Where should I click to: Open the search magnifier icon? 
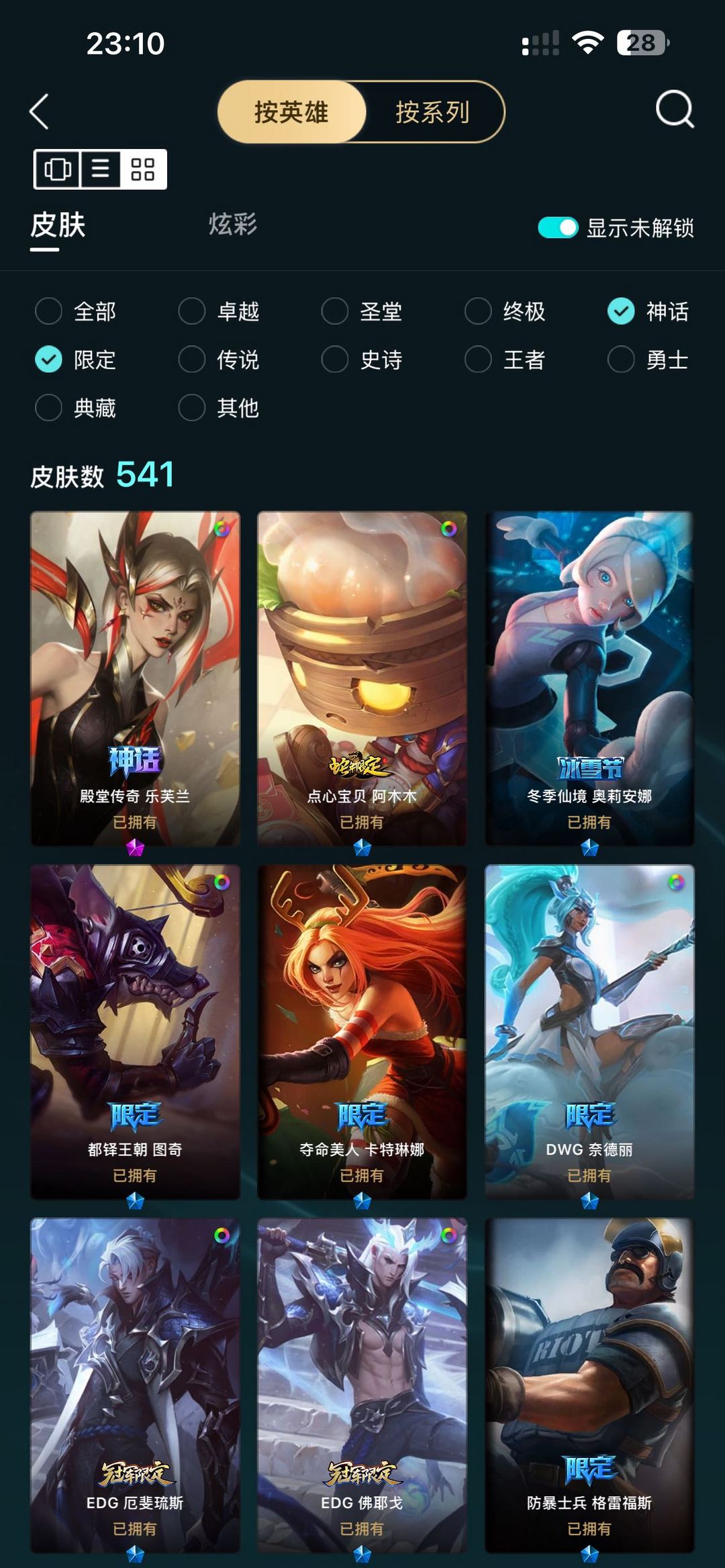[x=674, y=109]
